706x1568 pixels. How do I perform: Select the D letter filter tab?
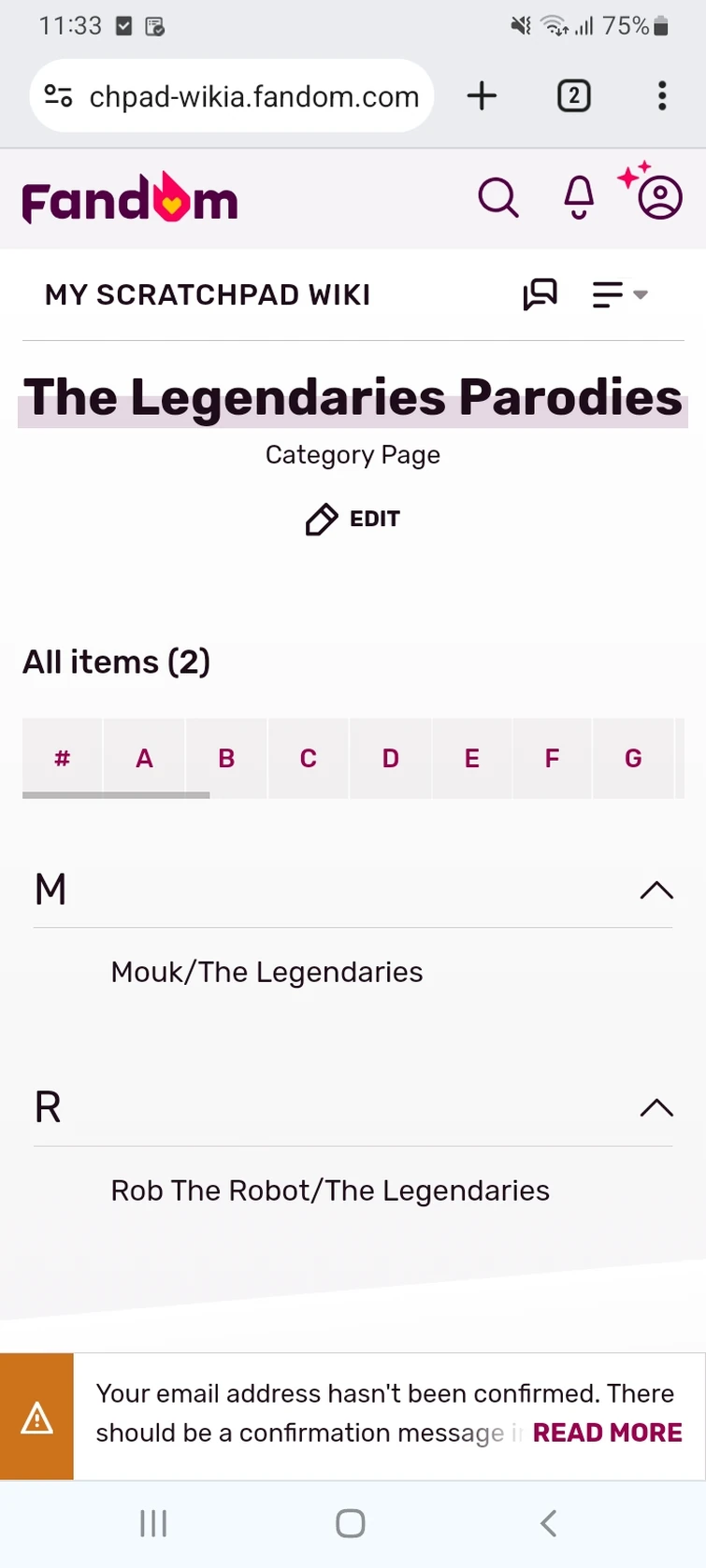(x=390, y=759)
